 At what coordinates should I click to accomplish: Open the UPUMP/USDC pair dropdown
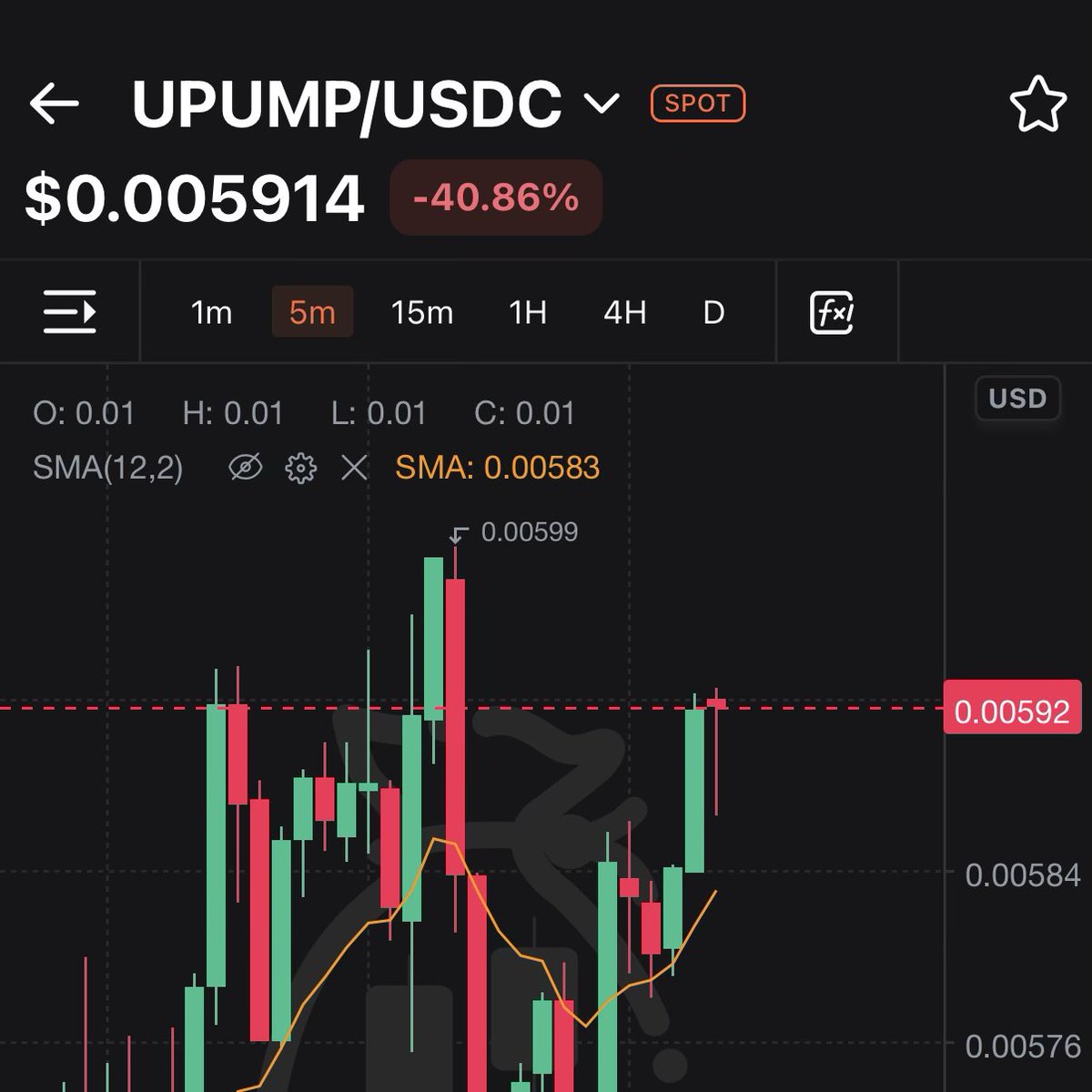click(602, 103)
